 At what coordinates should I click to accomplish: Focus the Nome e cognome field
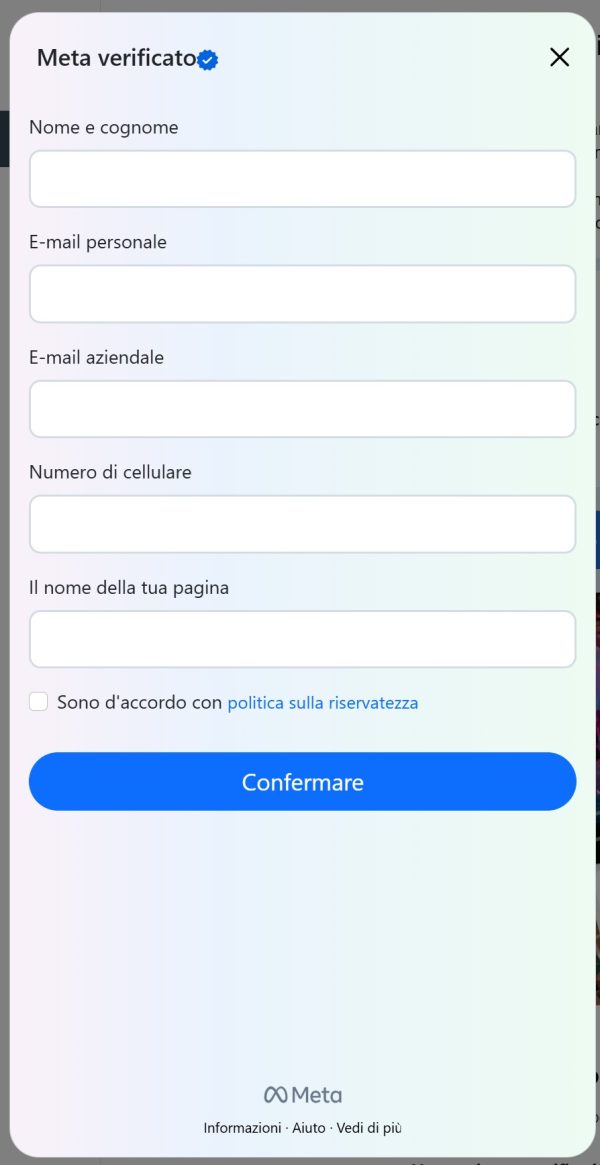302,179
